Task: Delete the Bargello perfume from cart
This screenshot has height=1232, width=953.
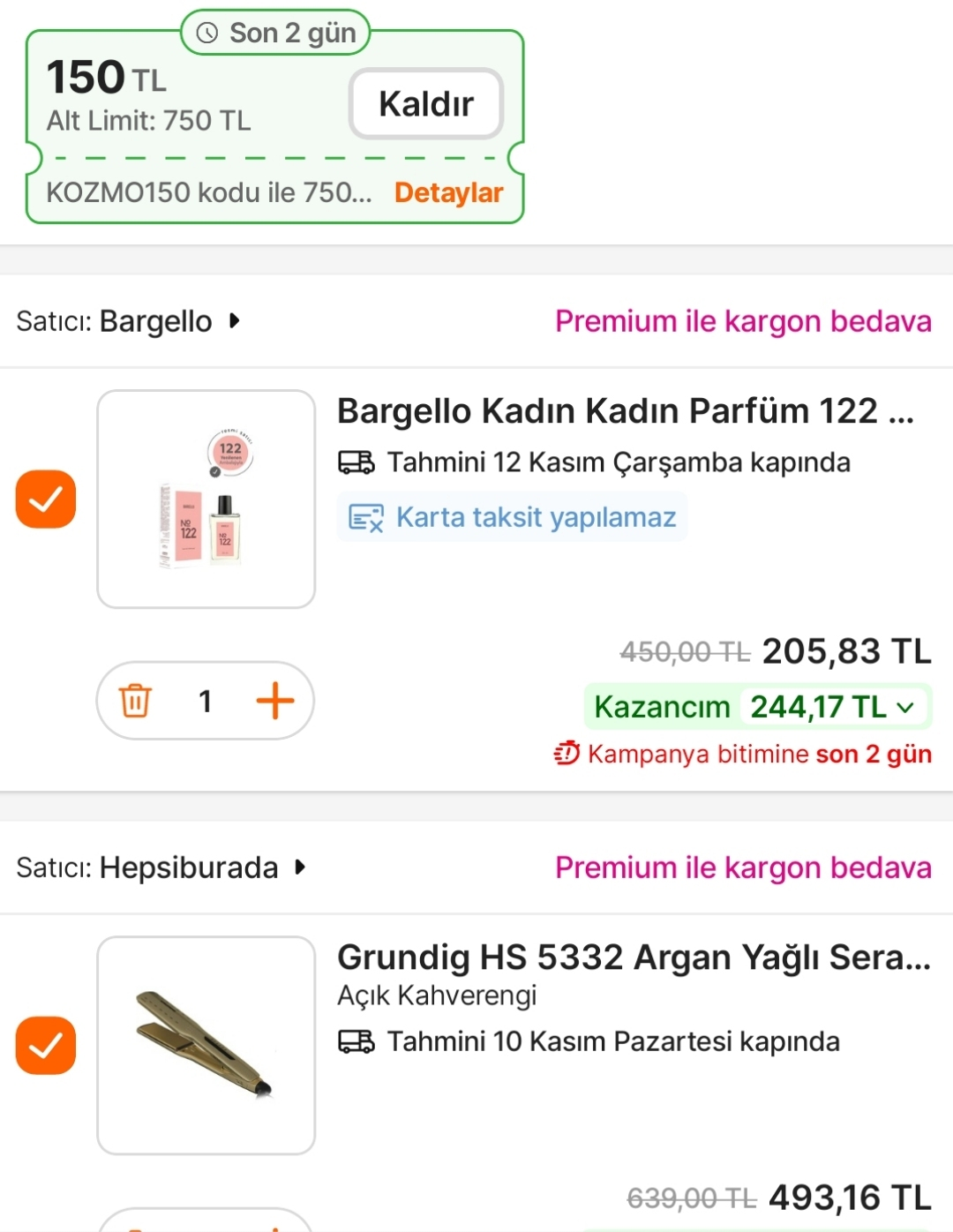Action: 136,701
